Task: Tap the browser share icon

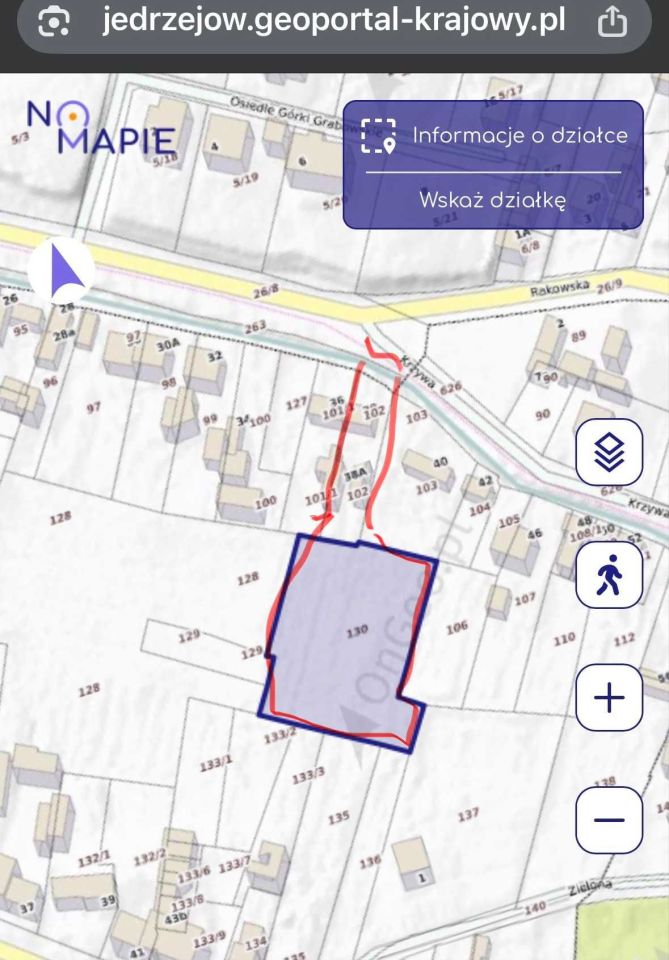Action: [611, 20]
